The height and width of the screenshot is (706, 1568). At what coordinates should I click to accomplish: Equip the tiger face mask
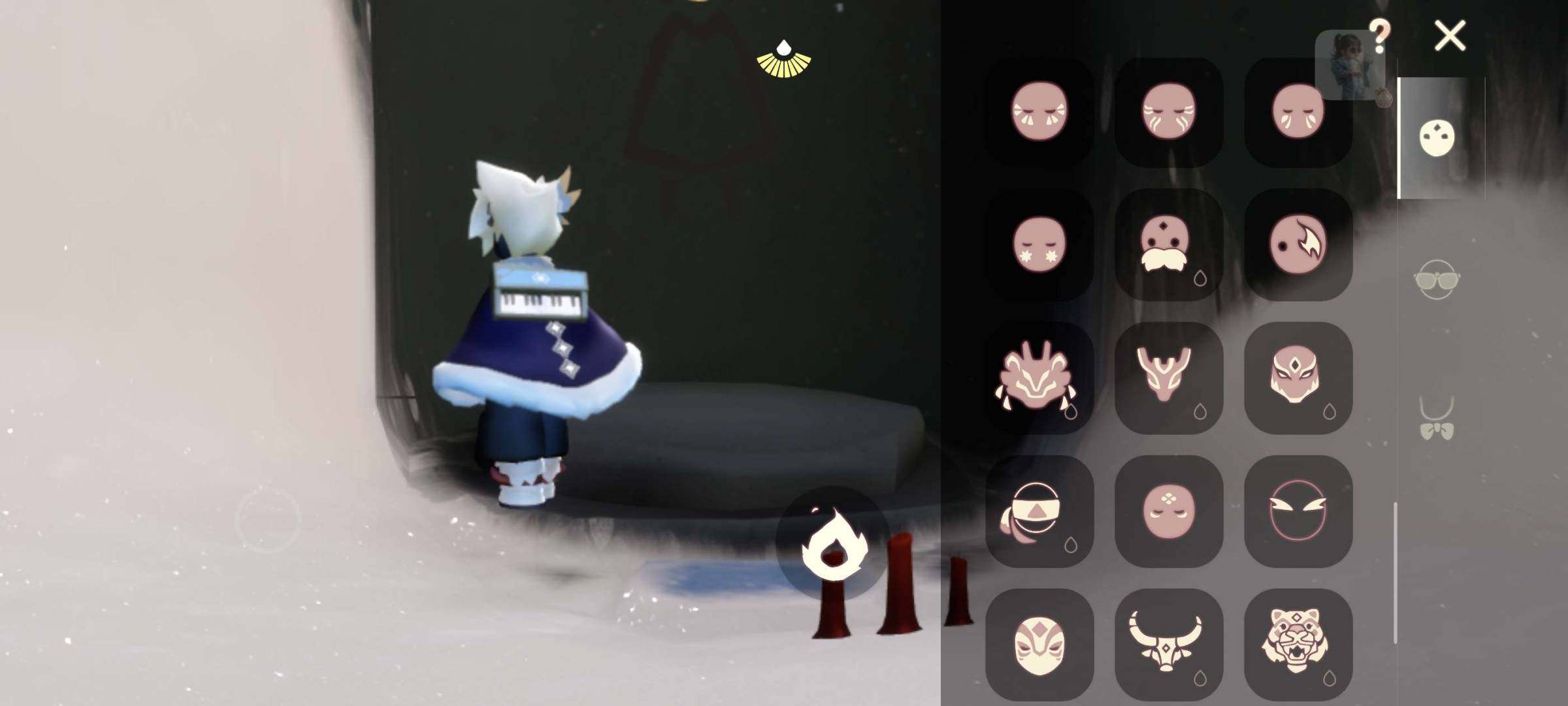click(1298, 643)
